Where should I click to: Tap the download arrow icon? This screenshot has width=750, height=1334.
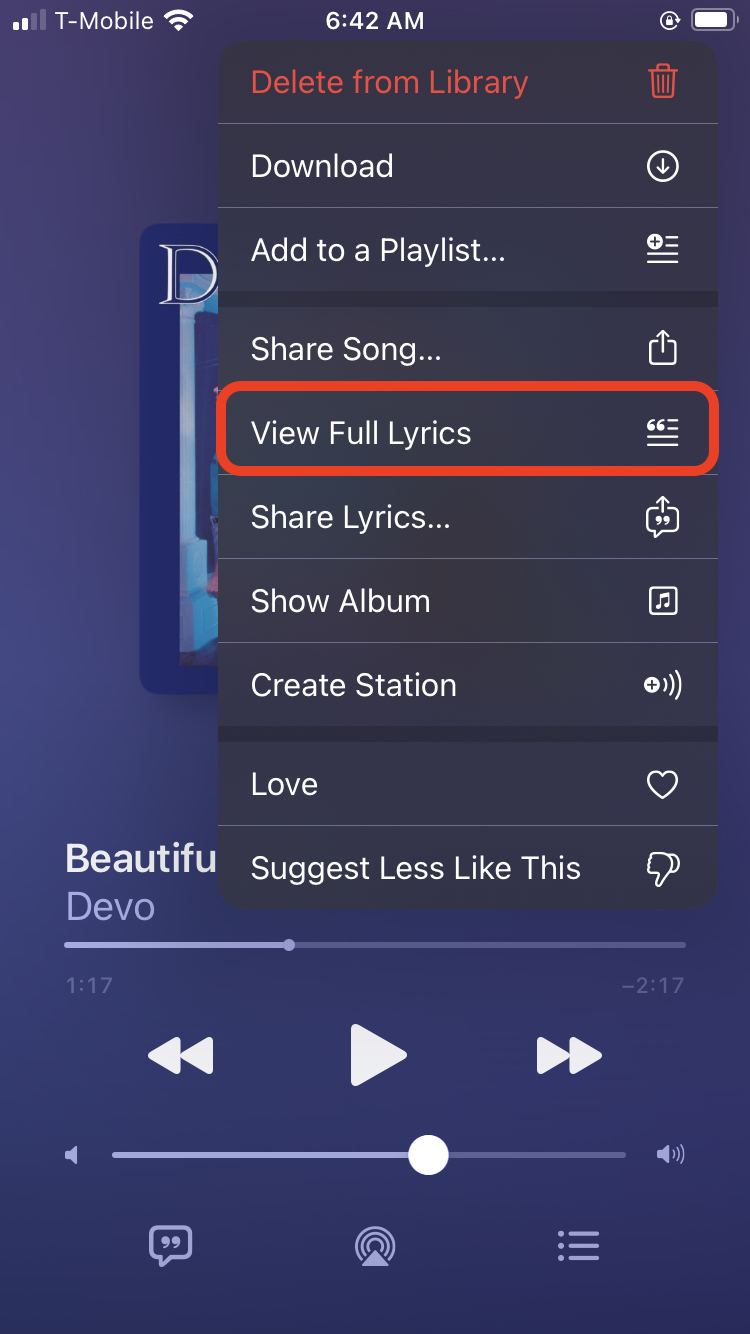click(x=662, y=166)
